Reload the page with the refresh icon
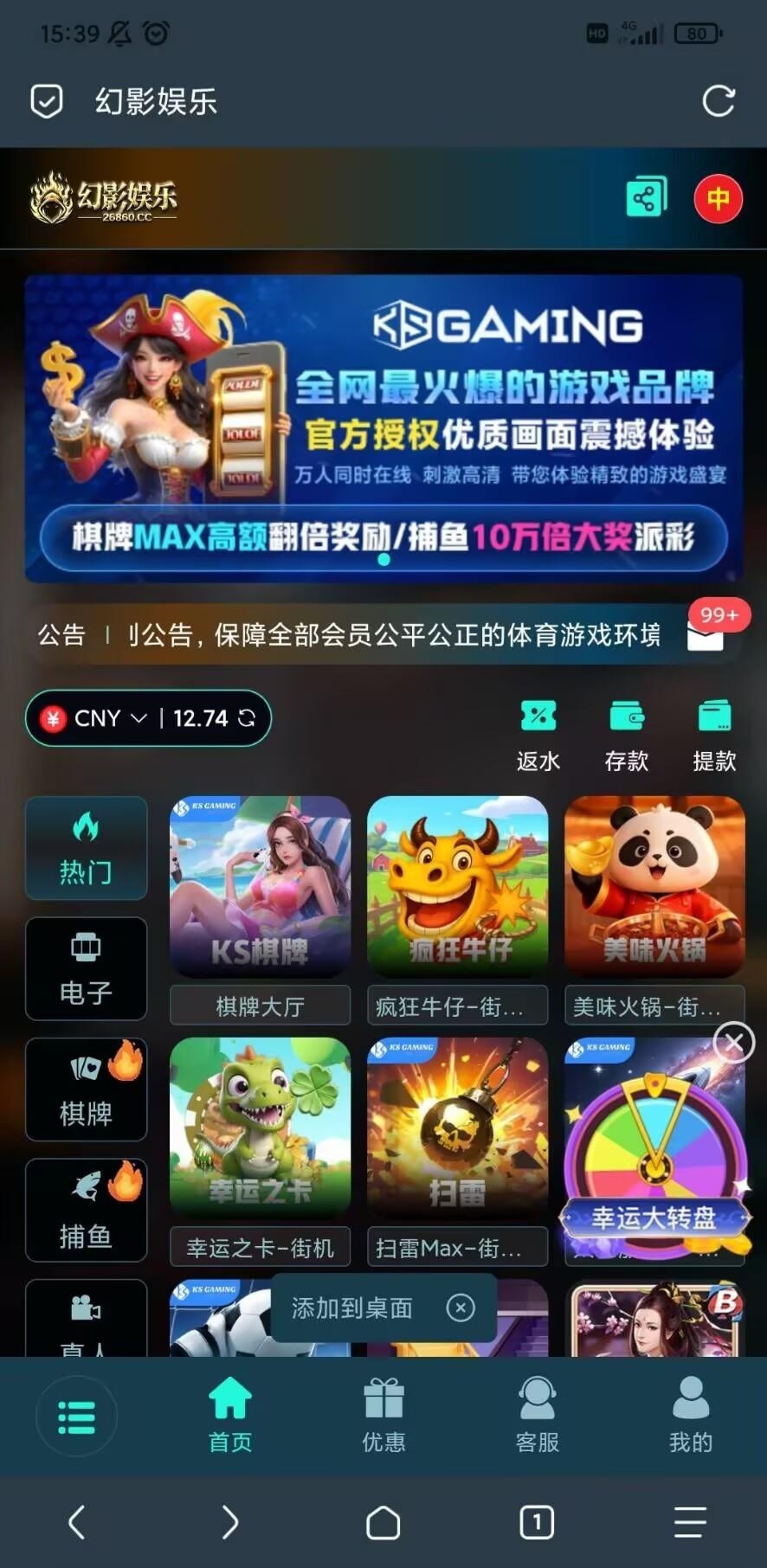Screen dimensions: 767x1568 coord(718,101)
